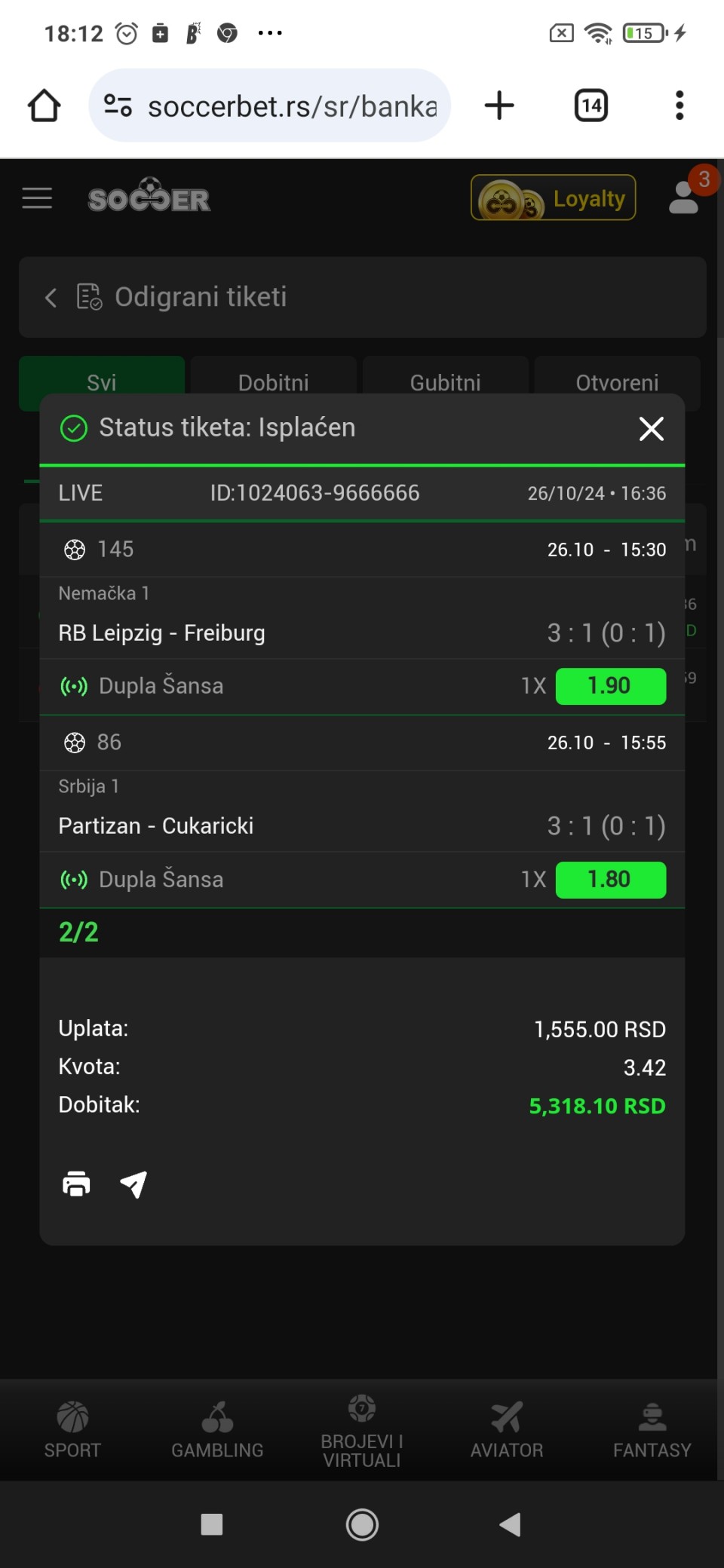
Task: Share the ticket with the send icon
Action: point(133,1184)
